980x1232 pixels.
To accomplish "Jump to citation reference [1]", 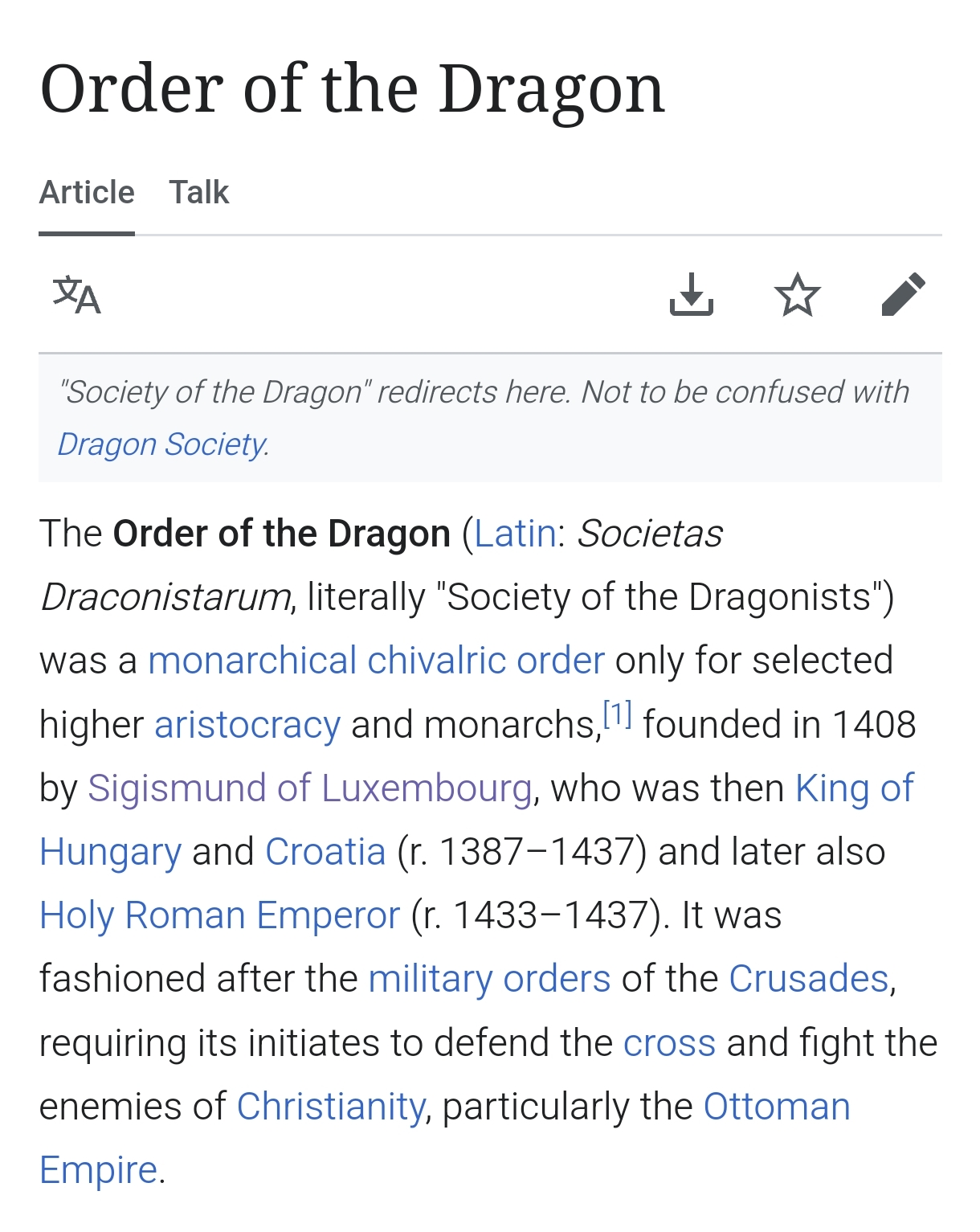I will click(x=617, y=714).
